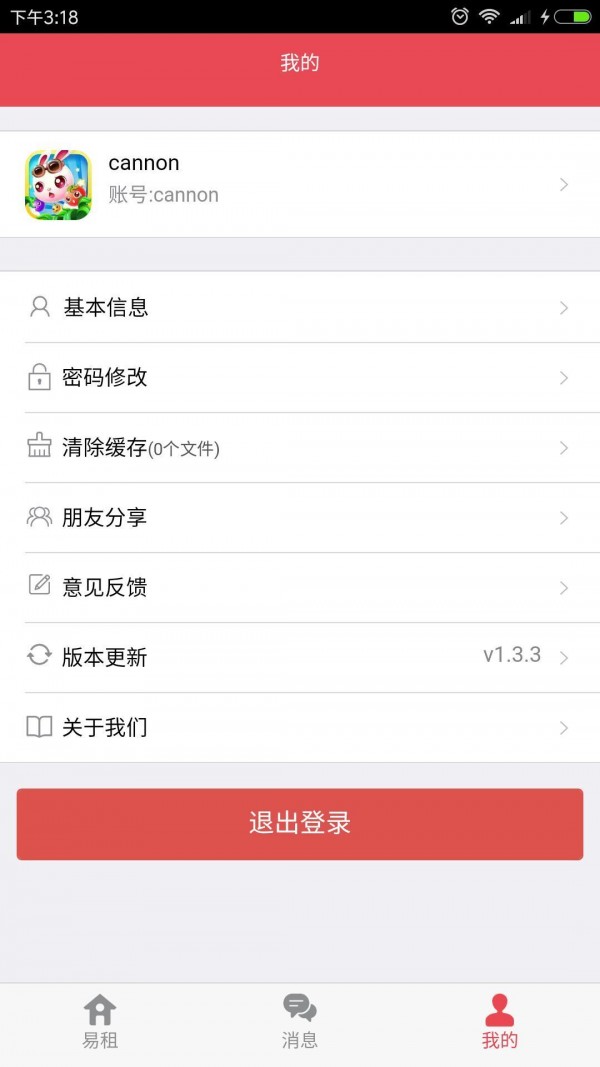The height and width of the screenshot is (1067, 600).
Task: Open 关于我们 page
Action: pyautogui.click(x=300, y=727)
